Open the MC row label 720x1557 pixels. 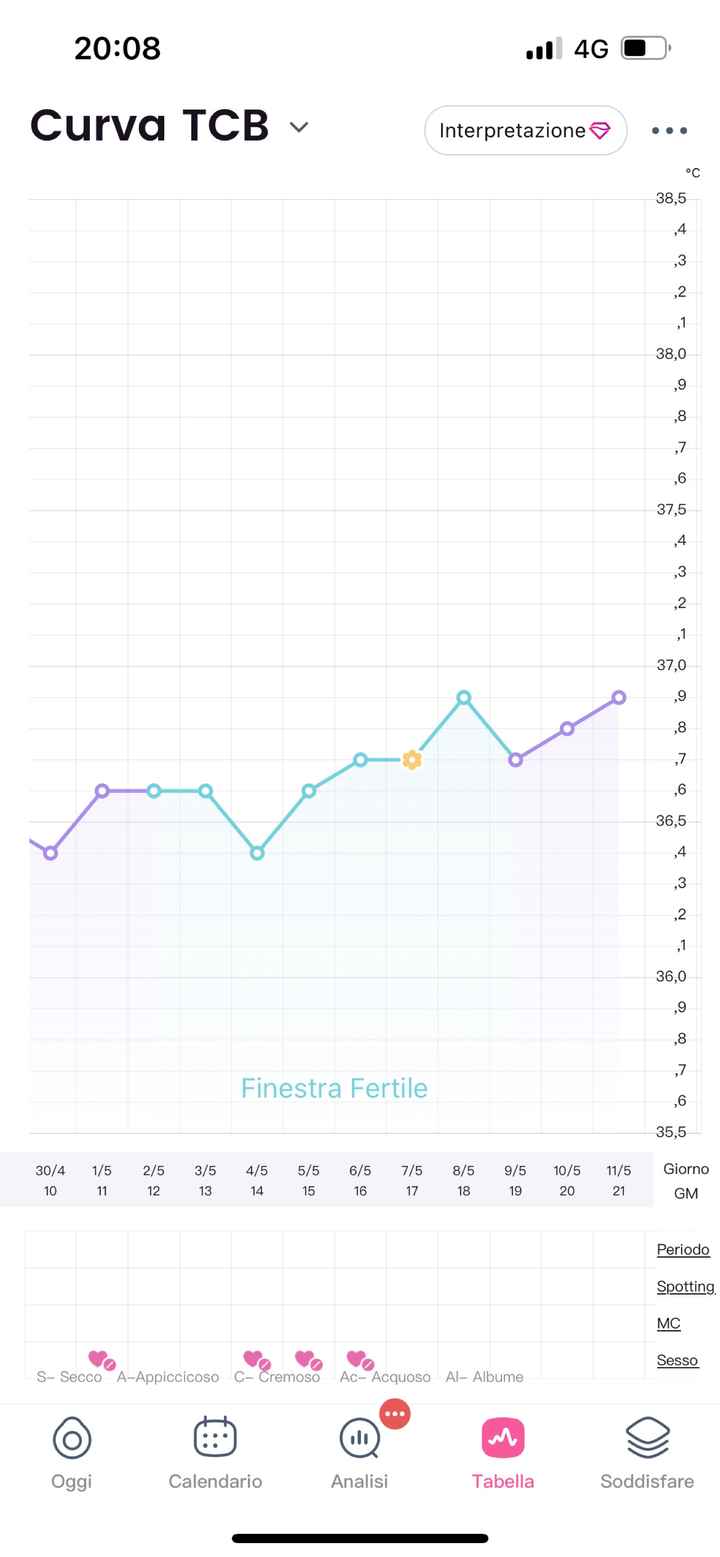(x=669, y=1323)
